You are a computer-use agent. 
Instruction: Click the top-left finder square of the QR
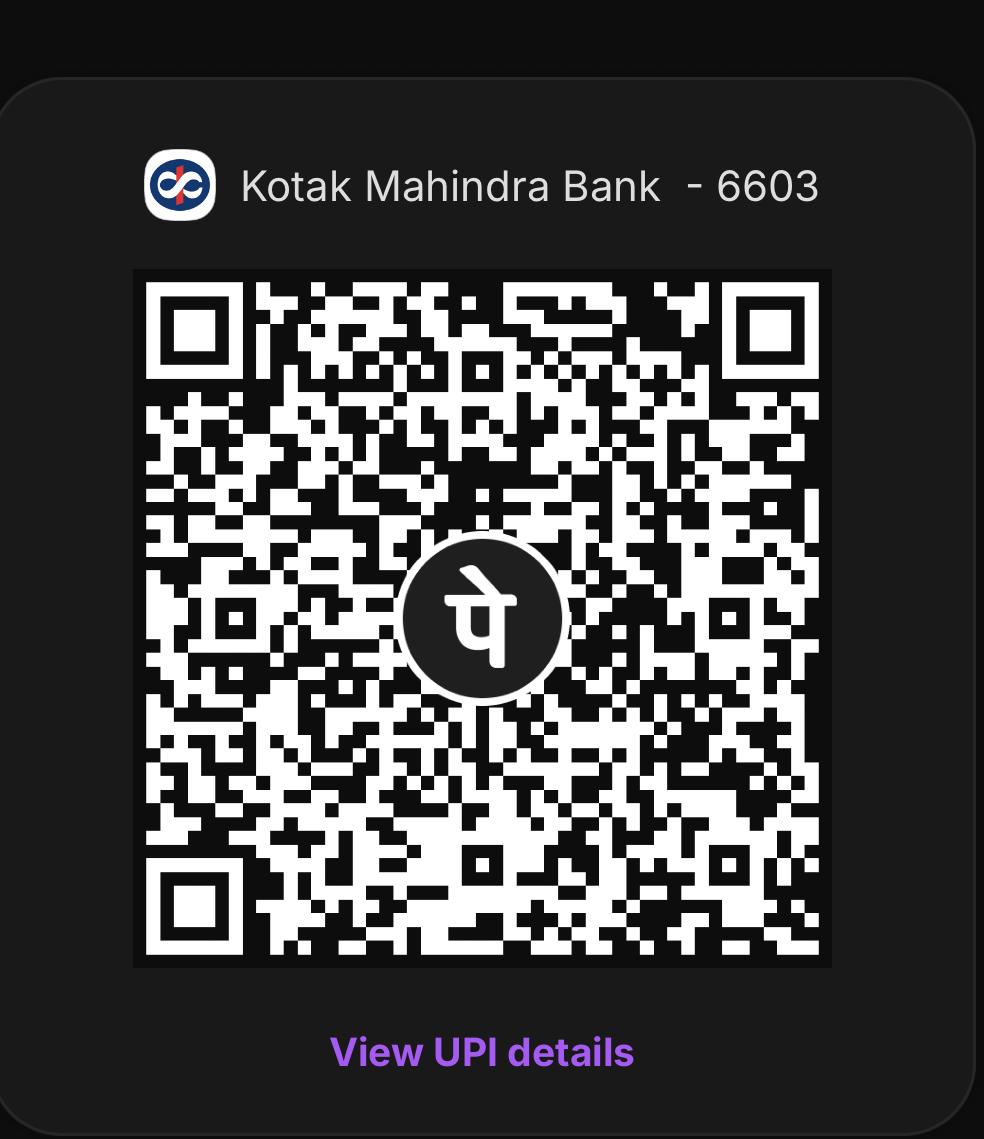193,329
